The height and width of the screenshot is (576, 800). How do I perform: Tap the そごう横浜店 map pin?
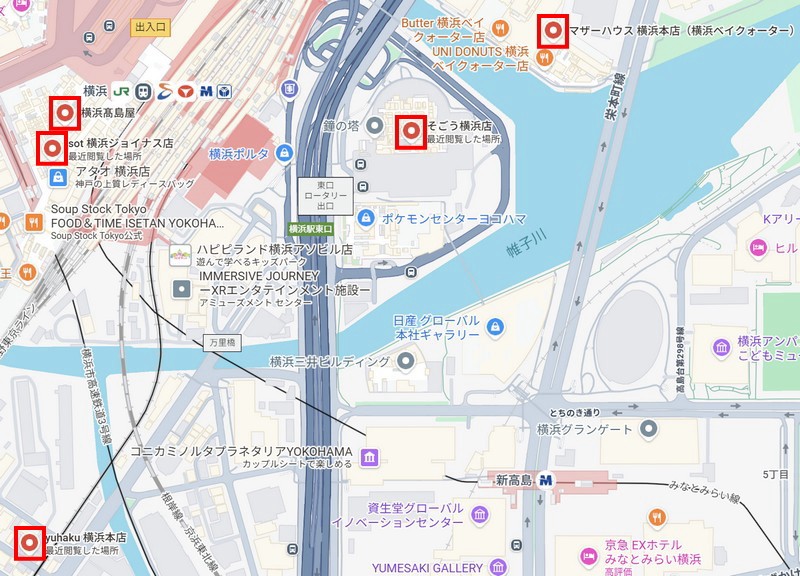[411, 132]
